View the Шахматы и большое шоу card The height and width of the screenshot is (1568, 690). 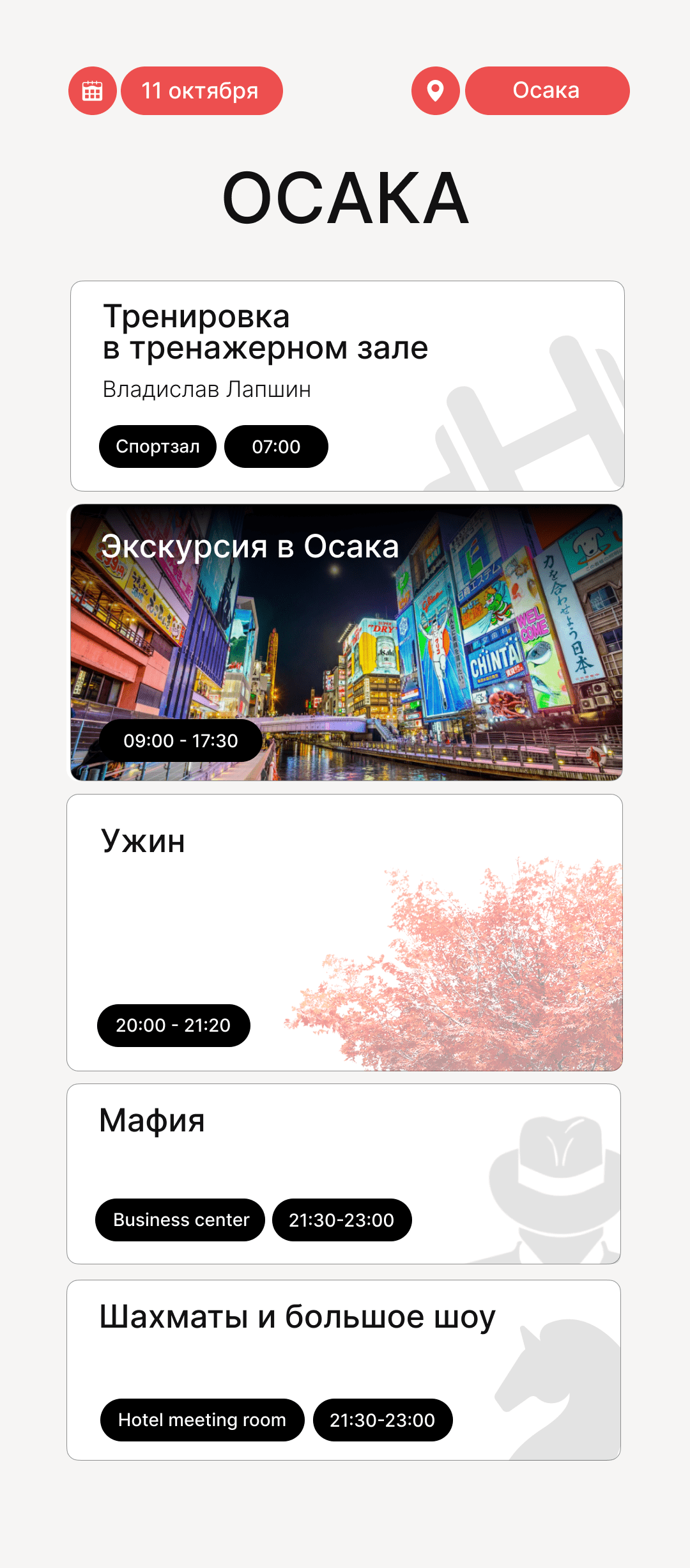click(344, 1369)
